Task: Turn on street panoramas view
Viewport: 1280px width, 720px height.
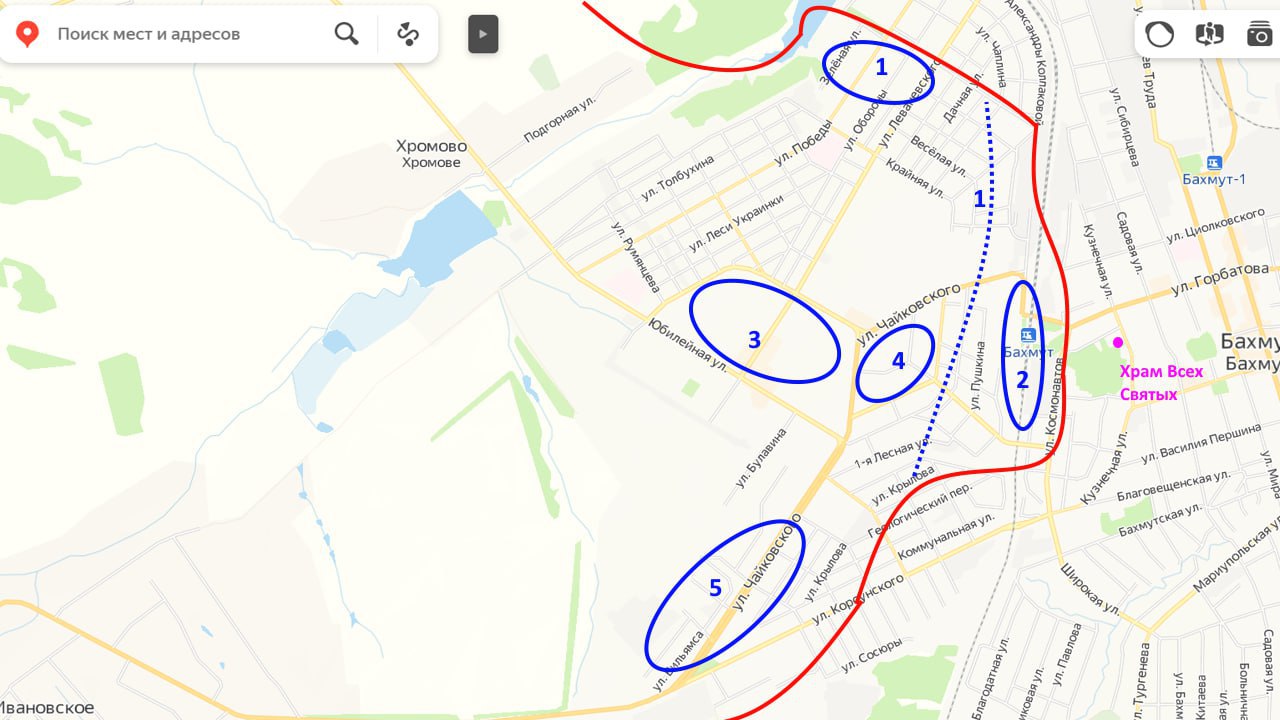Action: [x=1209, y=34]
